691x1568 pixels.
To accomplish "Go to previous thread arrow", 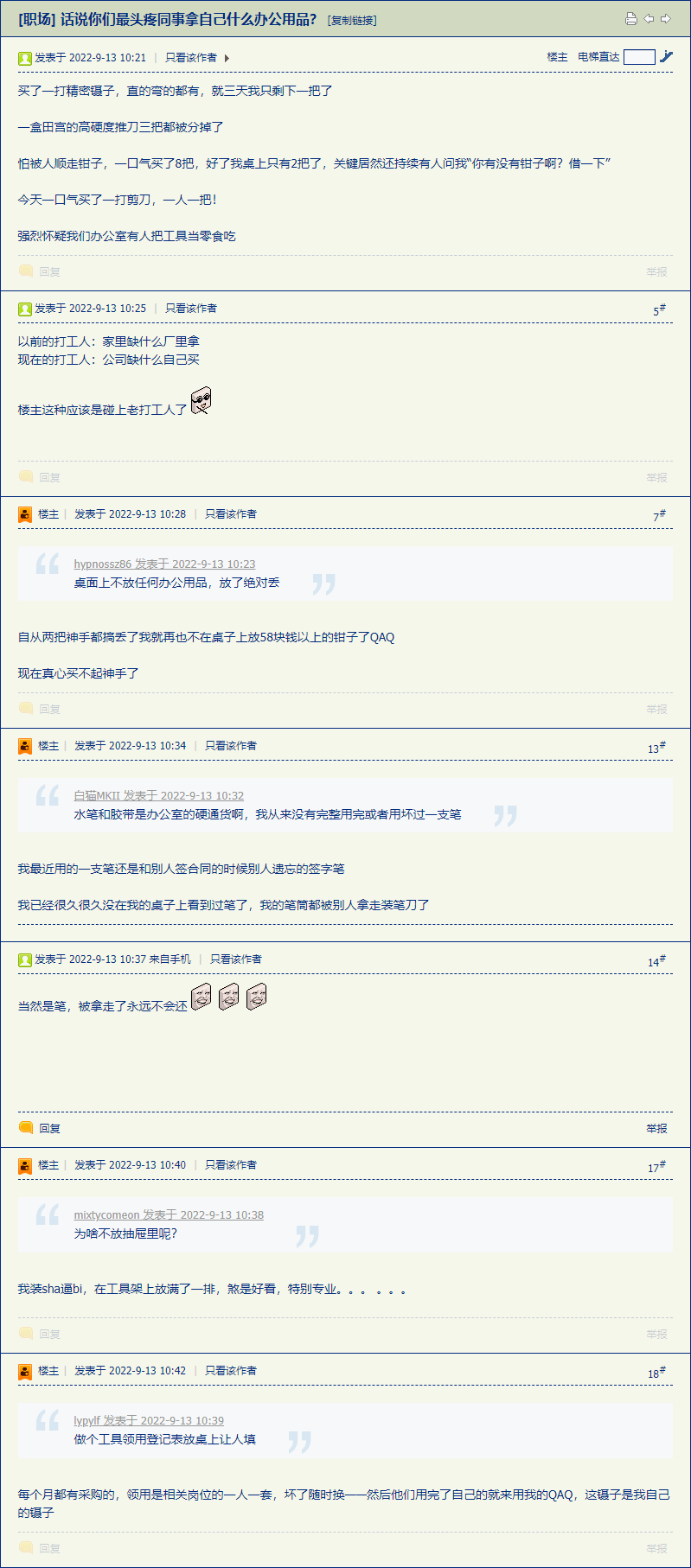I will 649,19.
